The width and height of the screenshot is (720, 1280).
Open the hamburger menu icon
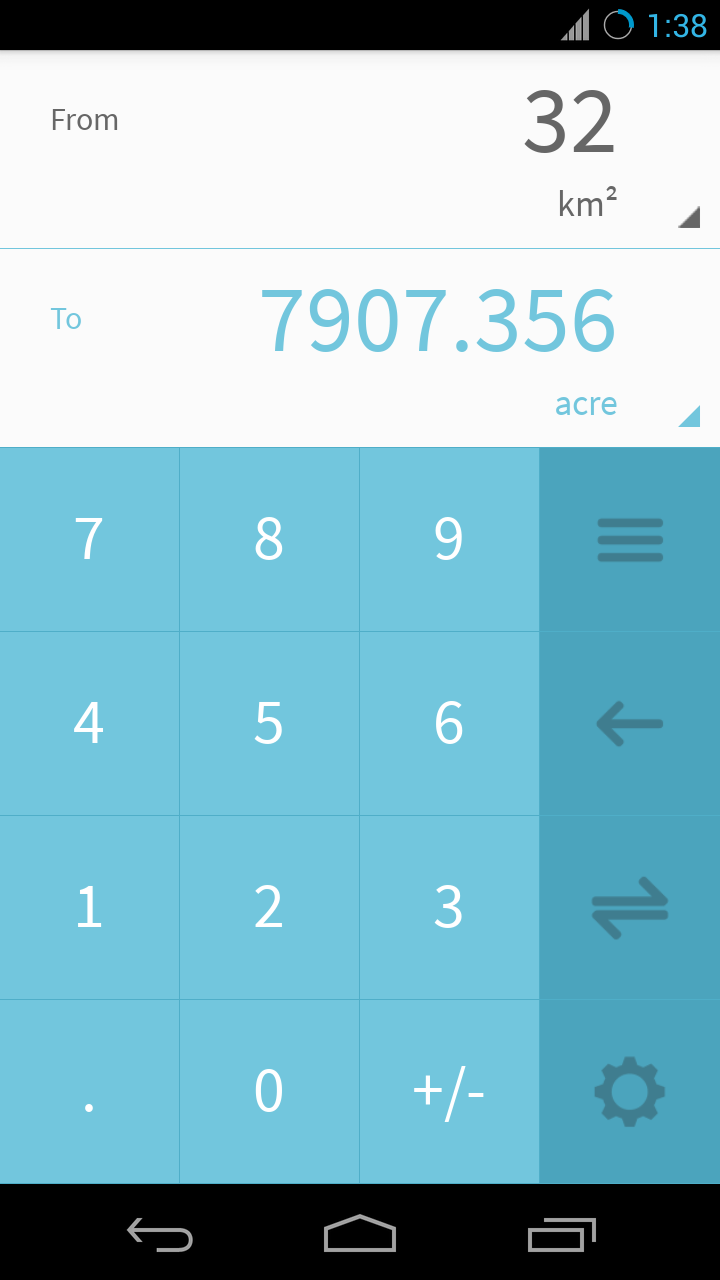(x=630, y=540)
